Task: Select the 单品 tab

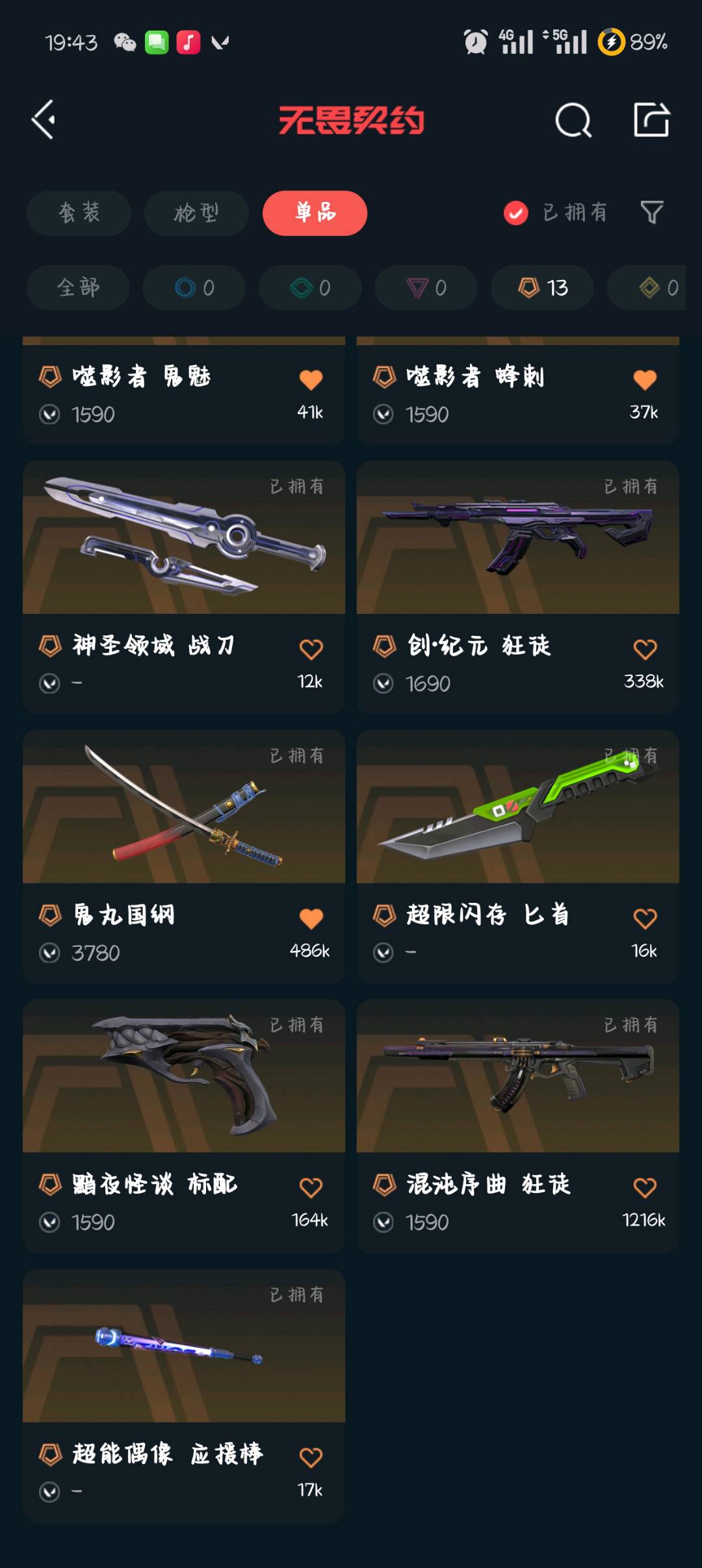Action: pyautogui.click(x=315, y=213)
